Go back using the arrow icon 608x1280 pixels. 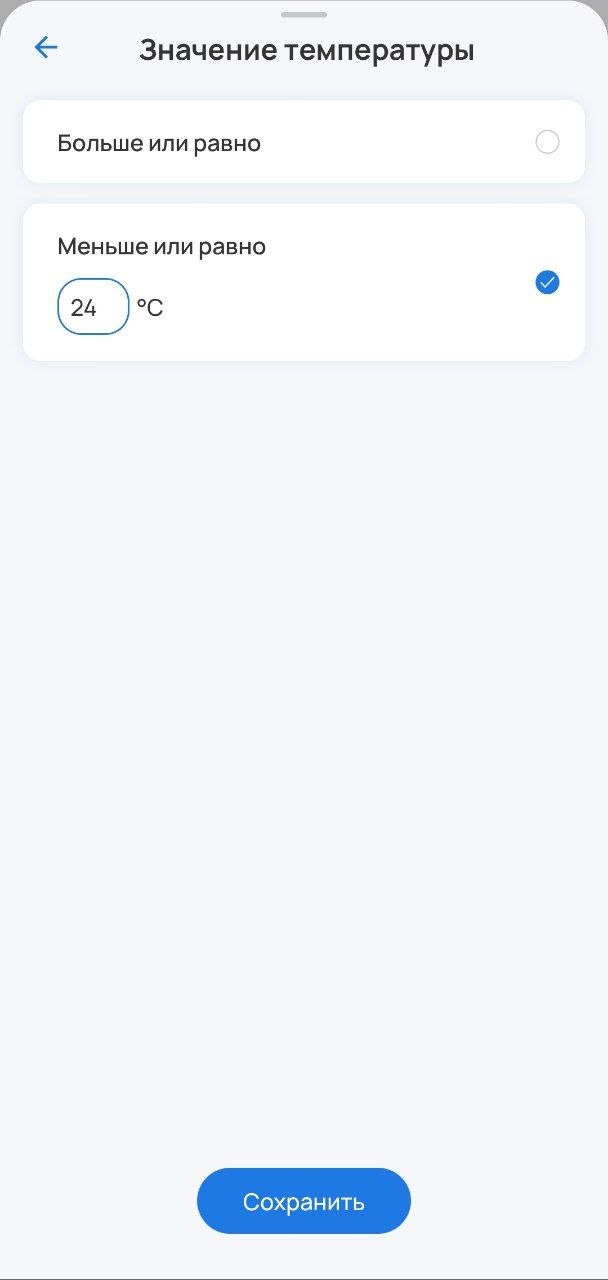(x=46, y=48)
